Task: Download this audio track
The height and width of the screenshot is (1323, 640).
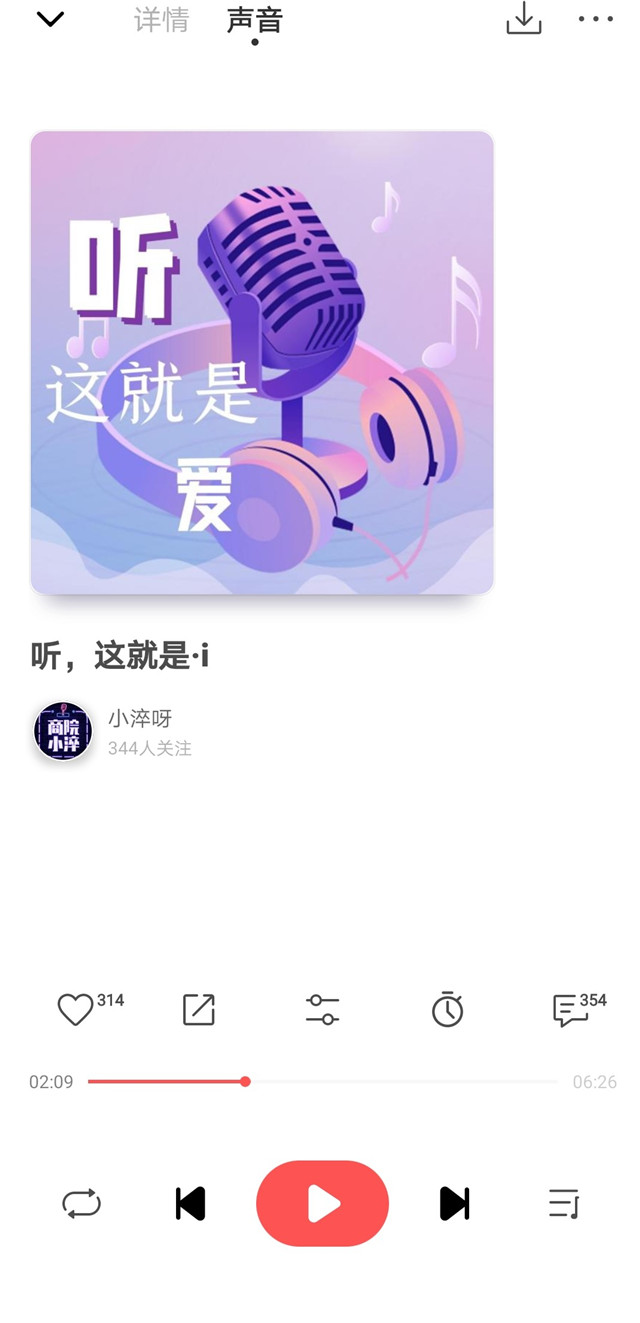Action: click(523, 18)
